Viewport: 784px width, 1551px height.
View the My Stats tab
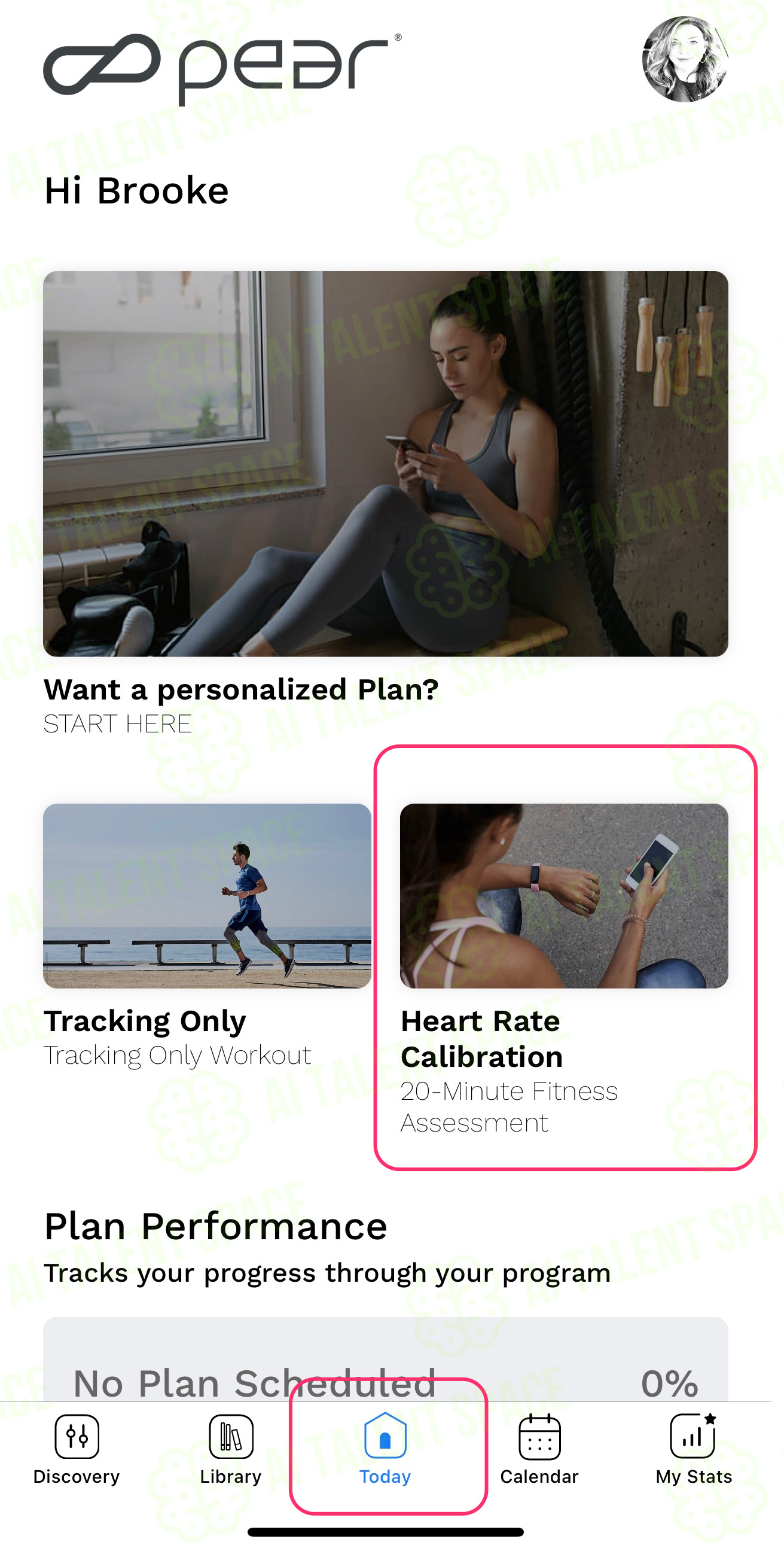pos(694,1450)
